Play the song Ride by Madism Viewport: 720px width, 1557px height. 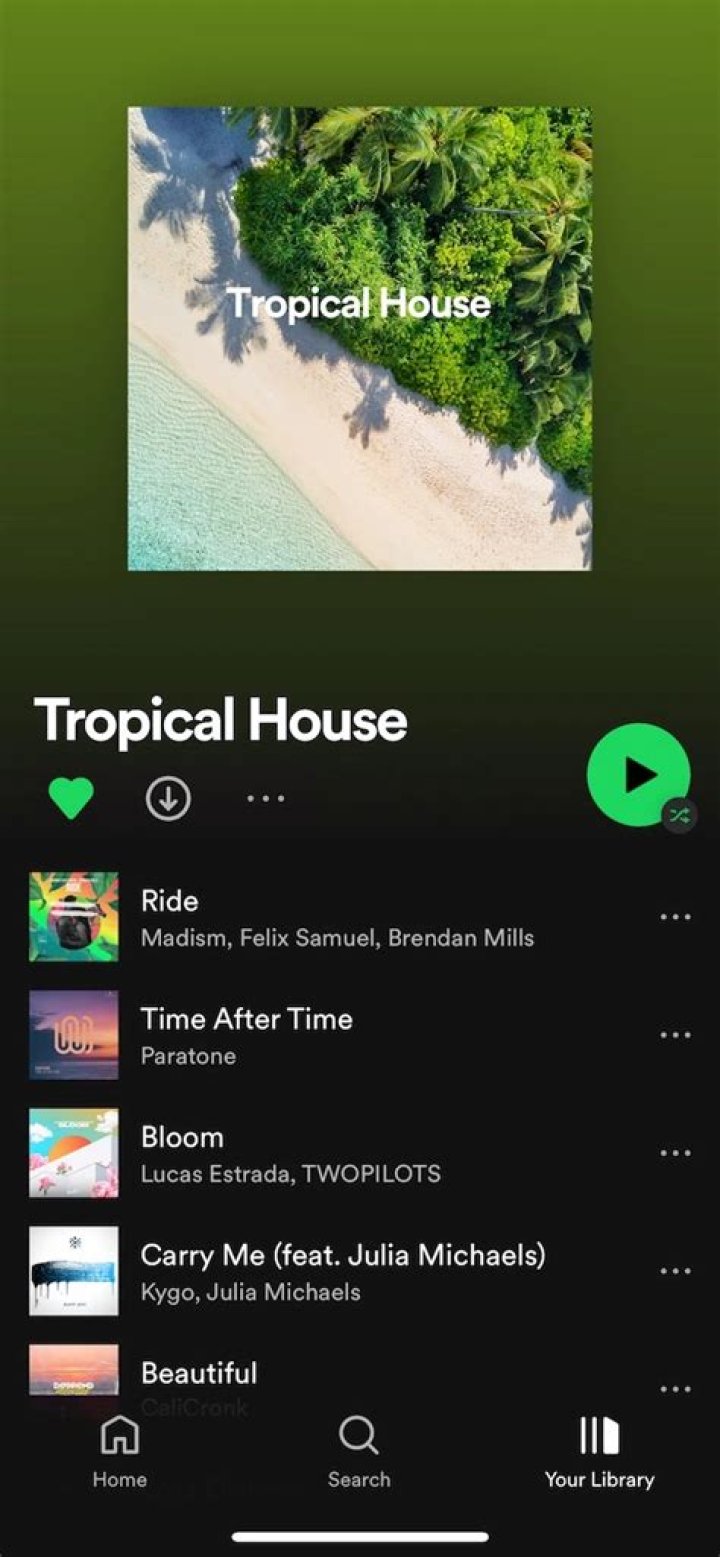coord(300,917)
